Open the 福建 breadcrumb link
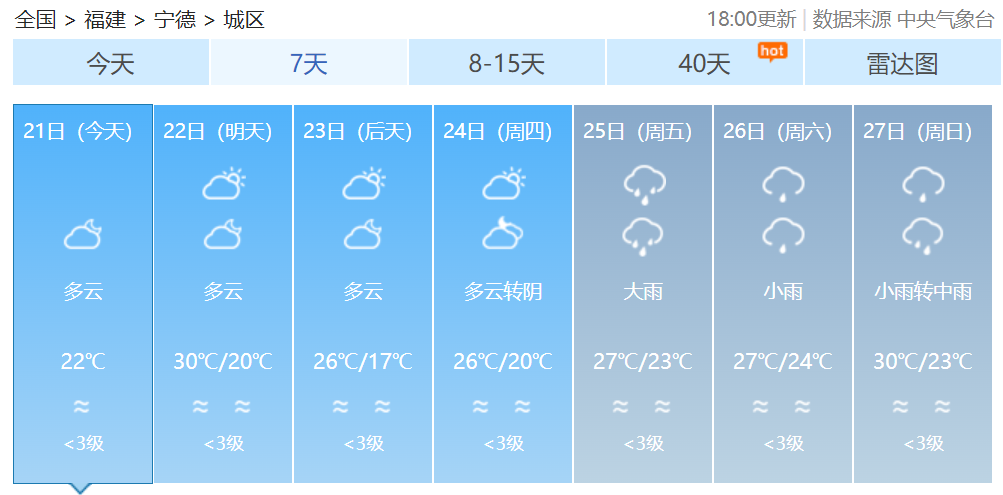This screenshot has height=495, width=1003. click(105, 19)
